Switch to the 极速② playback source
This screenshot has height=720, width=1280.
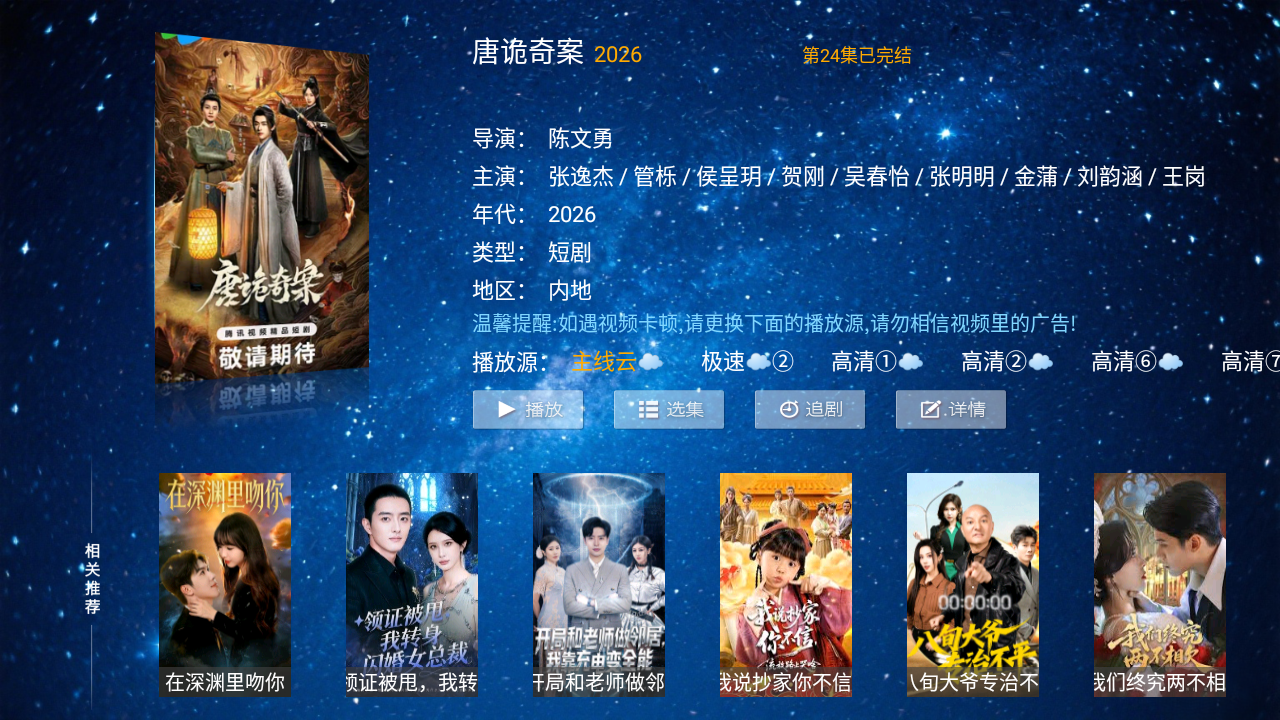(747, 362)
